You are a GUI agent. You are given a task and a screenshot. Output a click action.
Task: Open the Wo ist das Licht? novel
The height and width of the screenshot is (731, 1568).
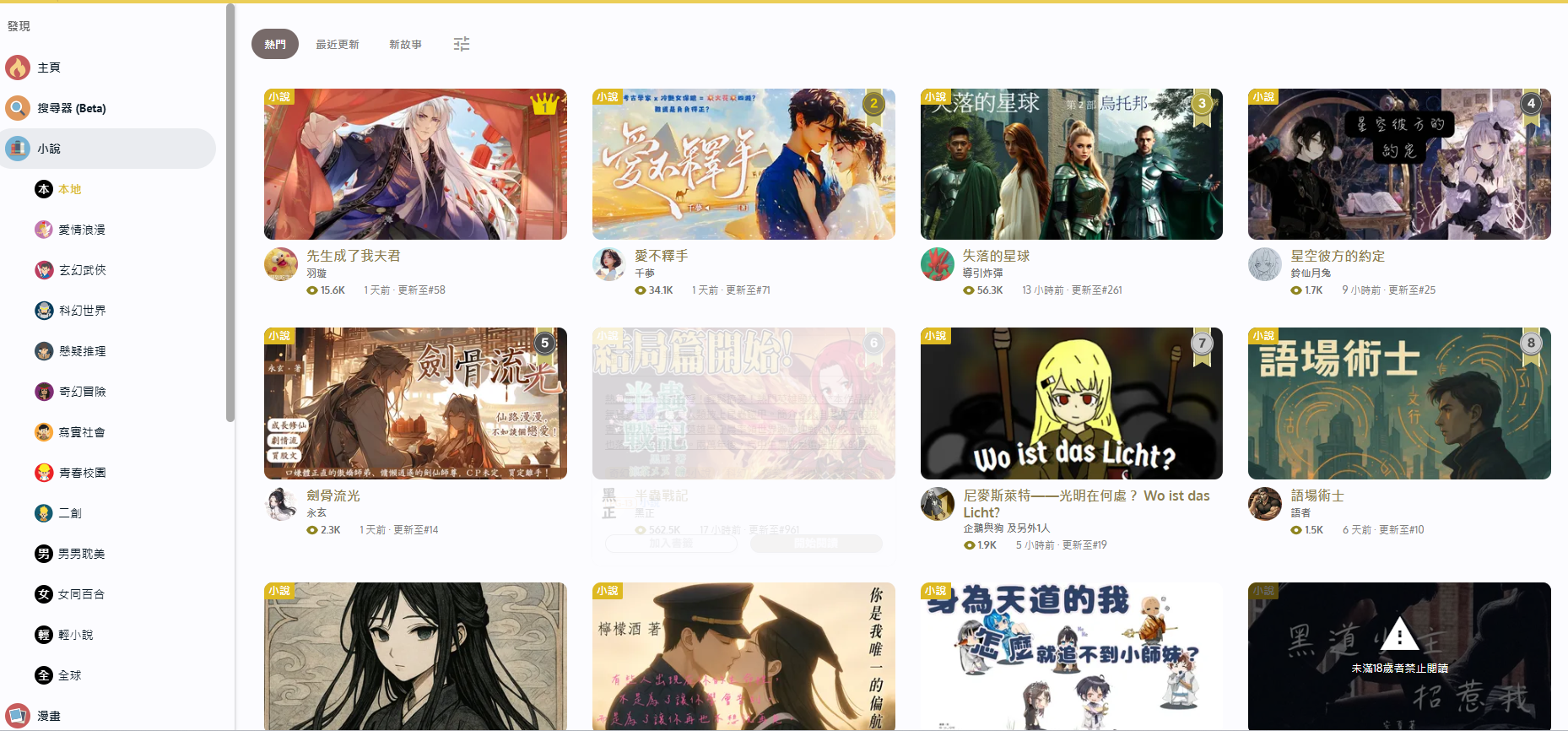pos(1071,403)
